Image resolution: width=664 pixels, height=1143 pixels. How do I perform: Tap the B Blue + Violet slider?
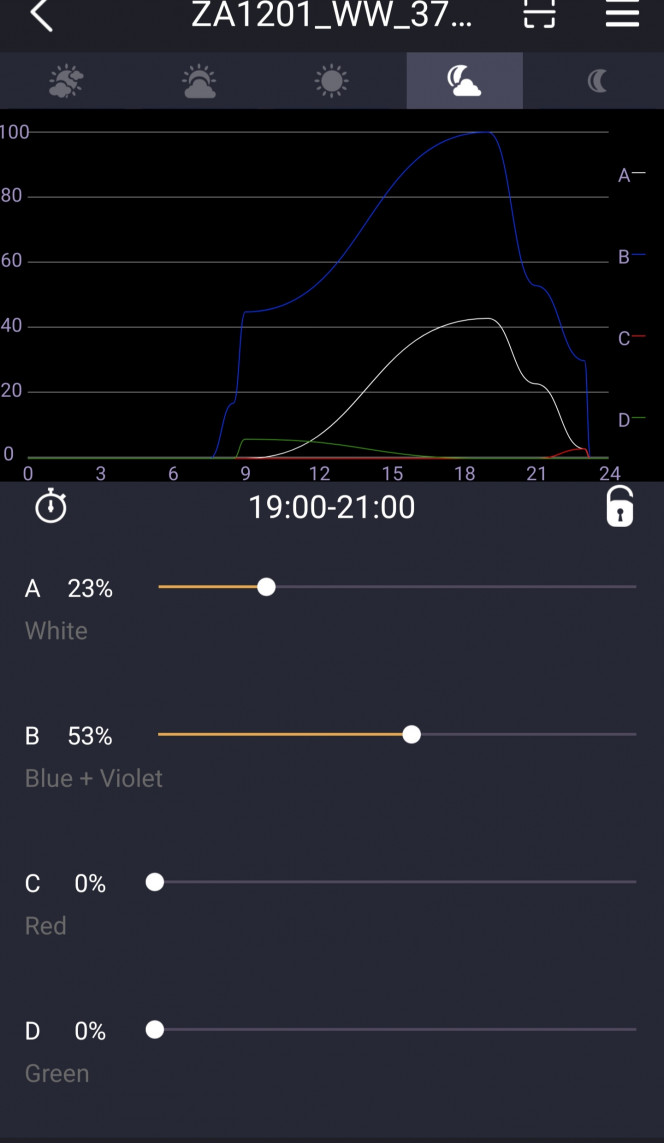click(x=397, y=734)
